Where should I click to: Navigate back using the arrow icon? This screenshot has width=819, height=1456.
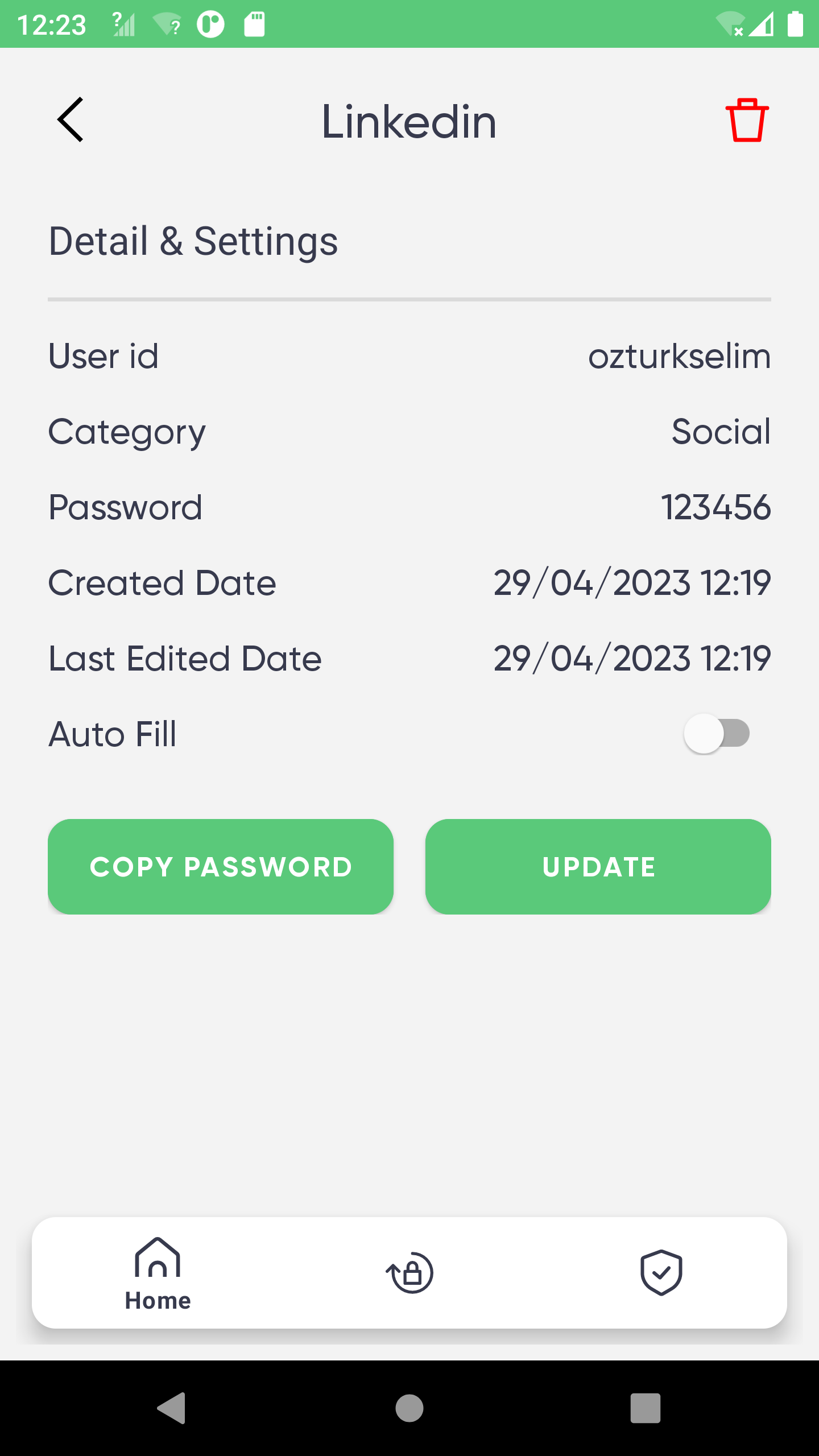(71, 121)
